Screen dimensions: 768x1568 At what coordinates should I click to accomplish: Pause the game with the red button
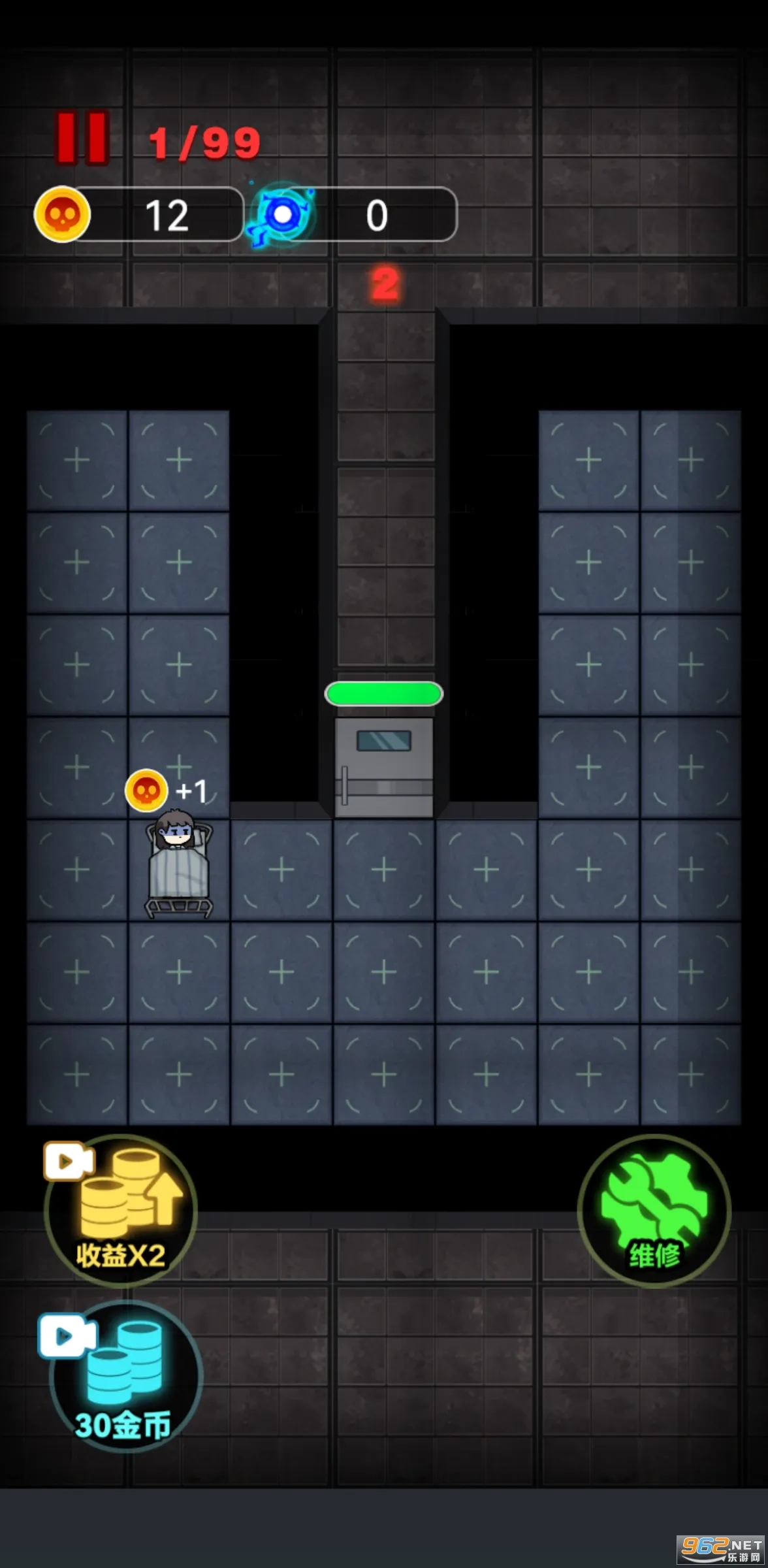pos(81,137)
